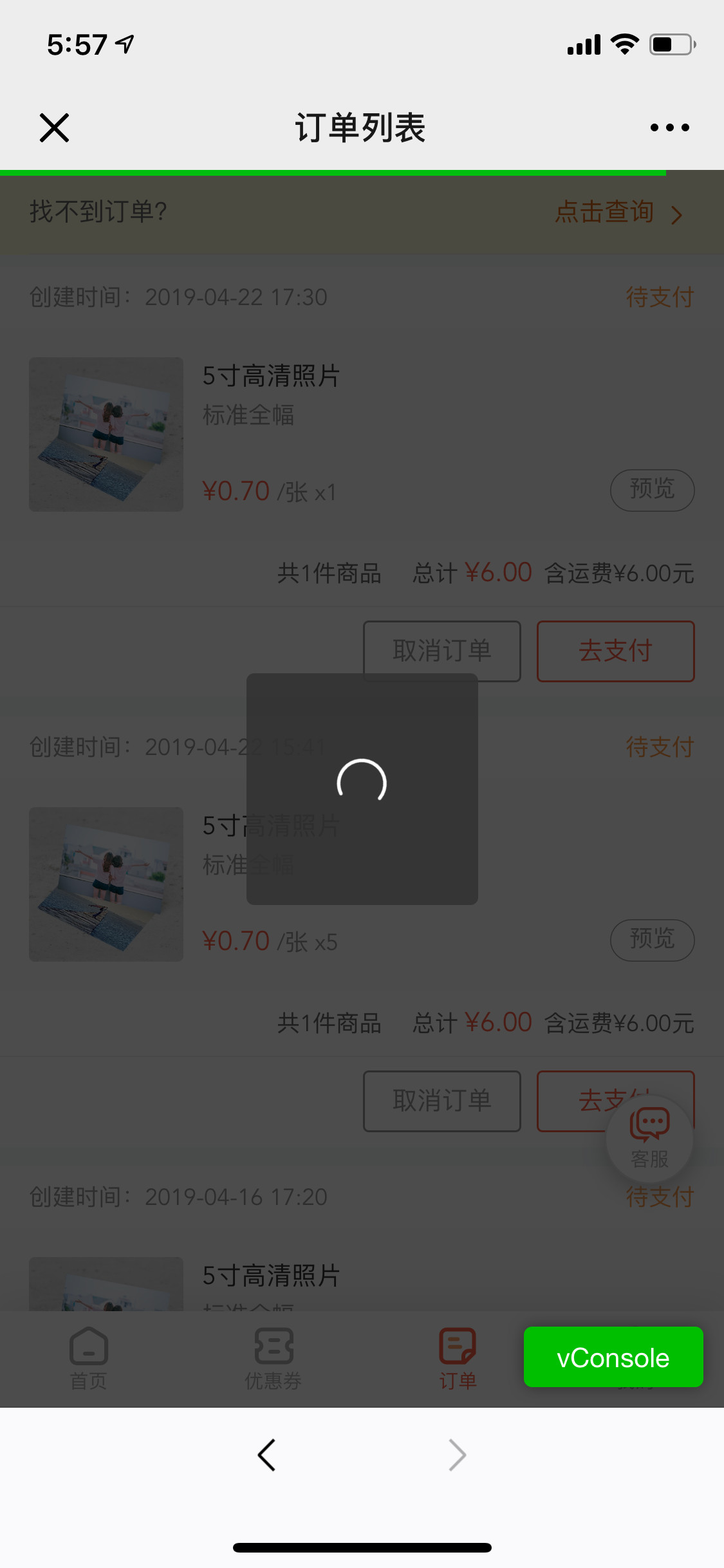The width and height of the screenshot is (724, 1568).
Task: Close the order list page
Action: point(54,127)
